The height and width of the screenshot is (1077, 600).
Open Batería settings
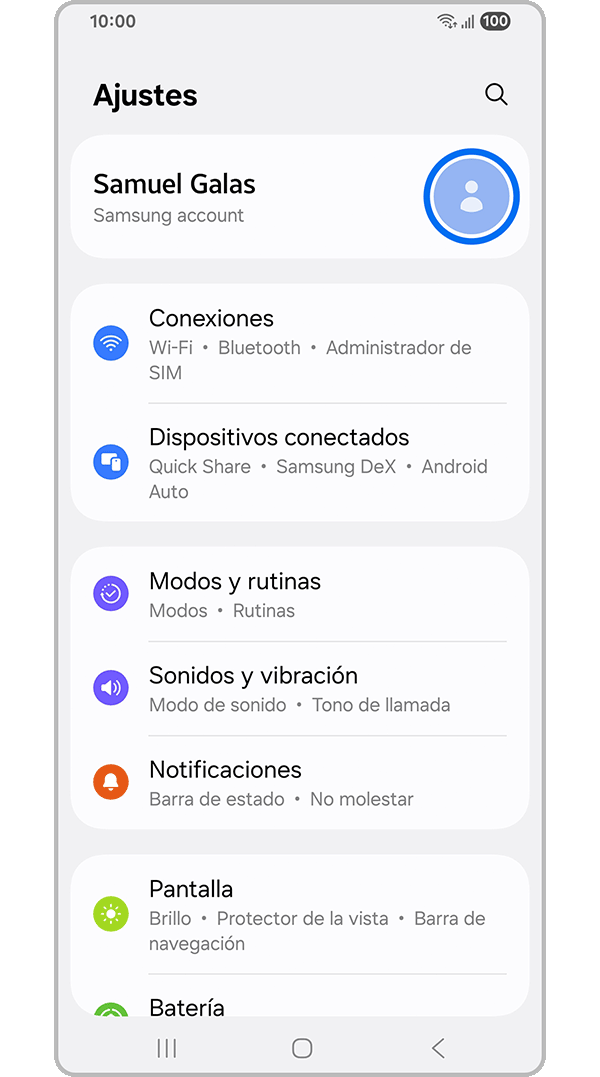[300, 1004]
